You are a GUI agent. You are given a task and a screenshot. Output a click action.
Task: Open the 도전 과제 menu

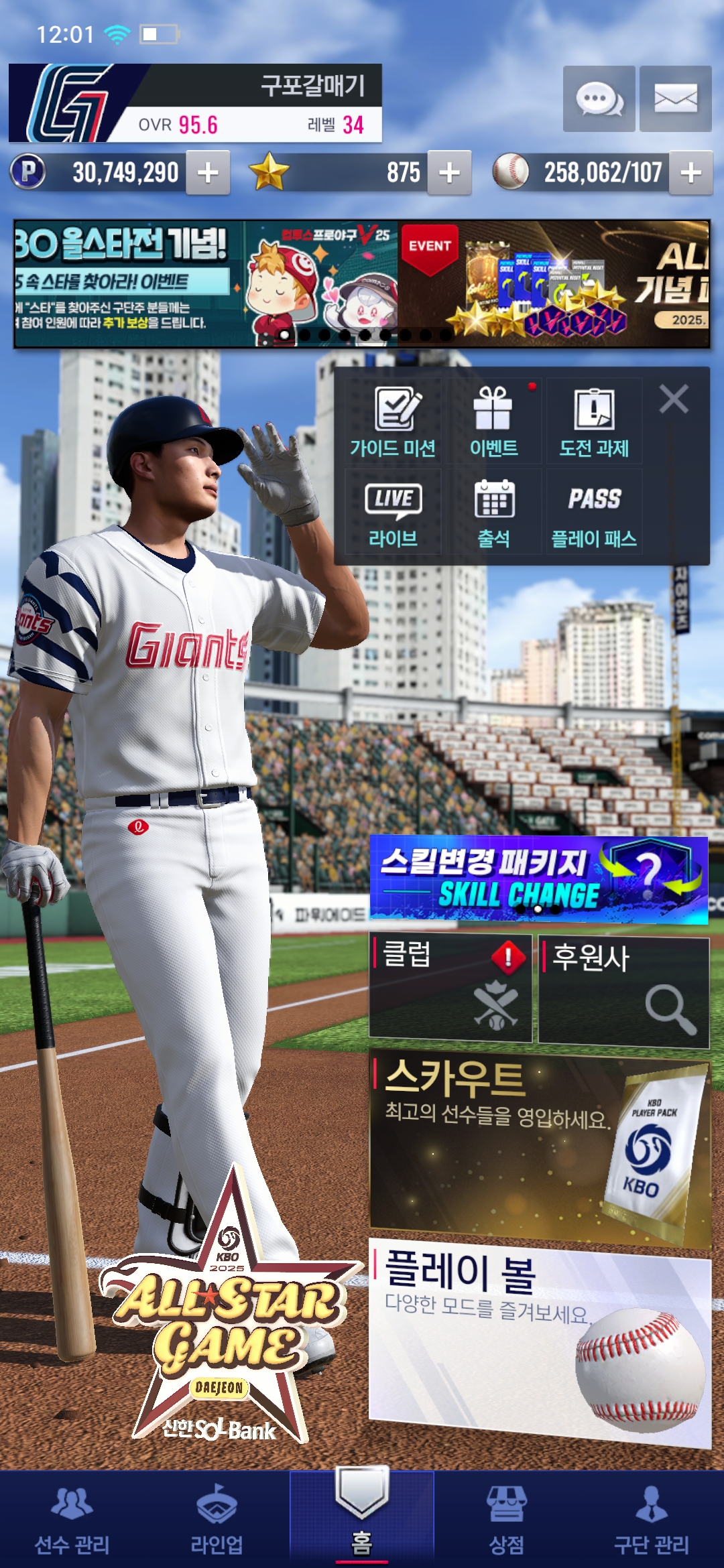[x=594, y=422]
